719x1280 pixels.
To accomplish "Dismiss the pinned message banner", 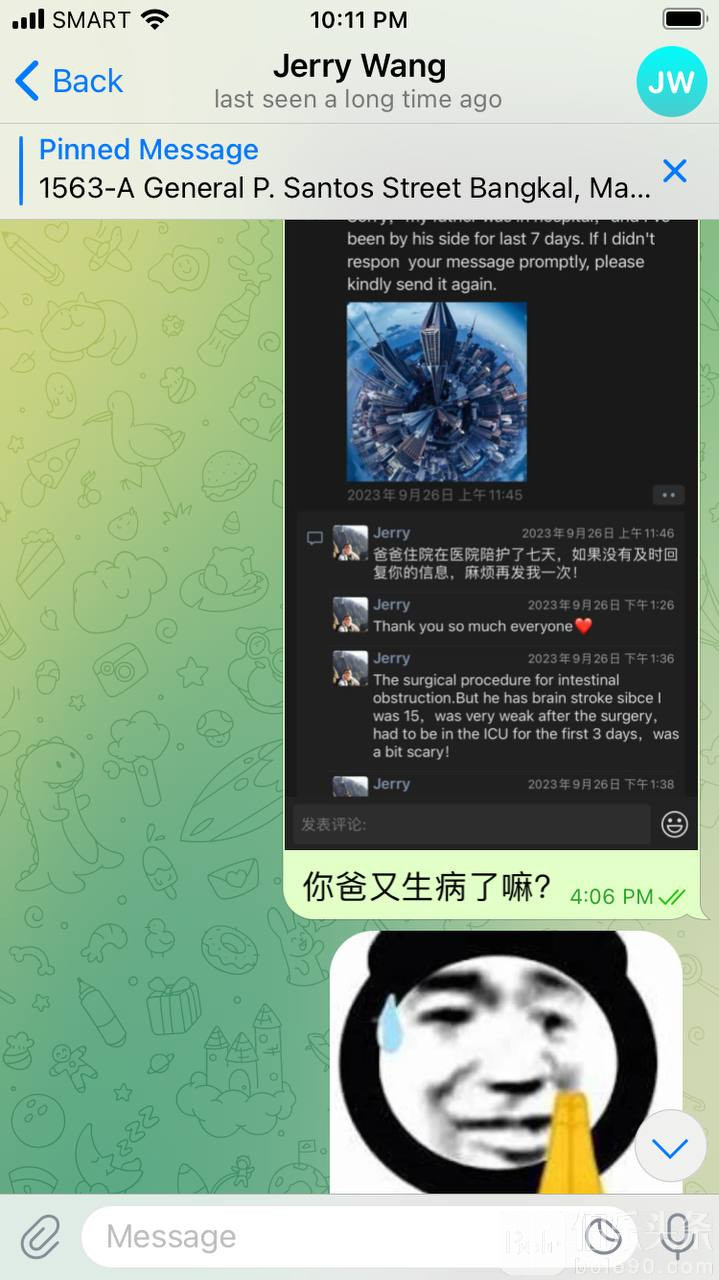I will click(675, 171).
